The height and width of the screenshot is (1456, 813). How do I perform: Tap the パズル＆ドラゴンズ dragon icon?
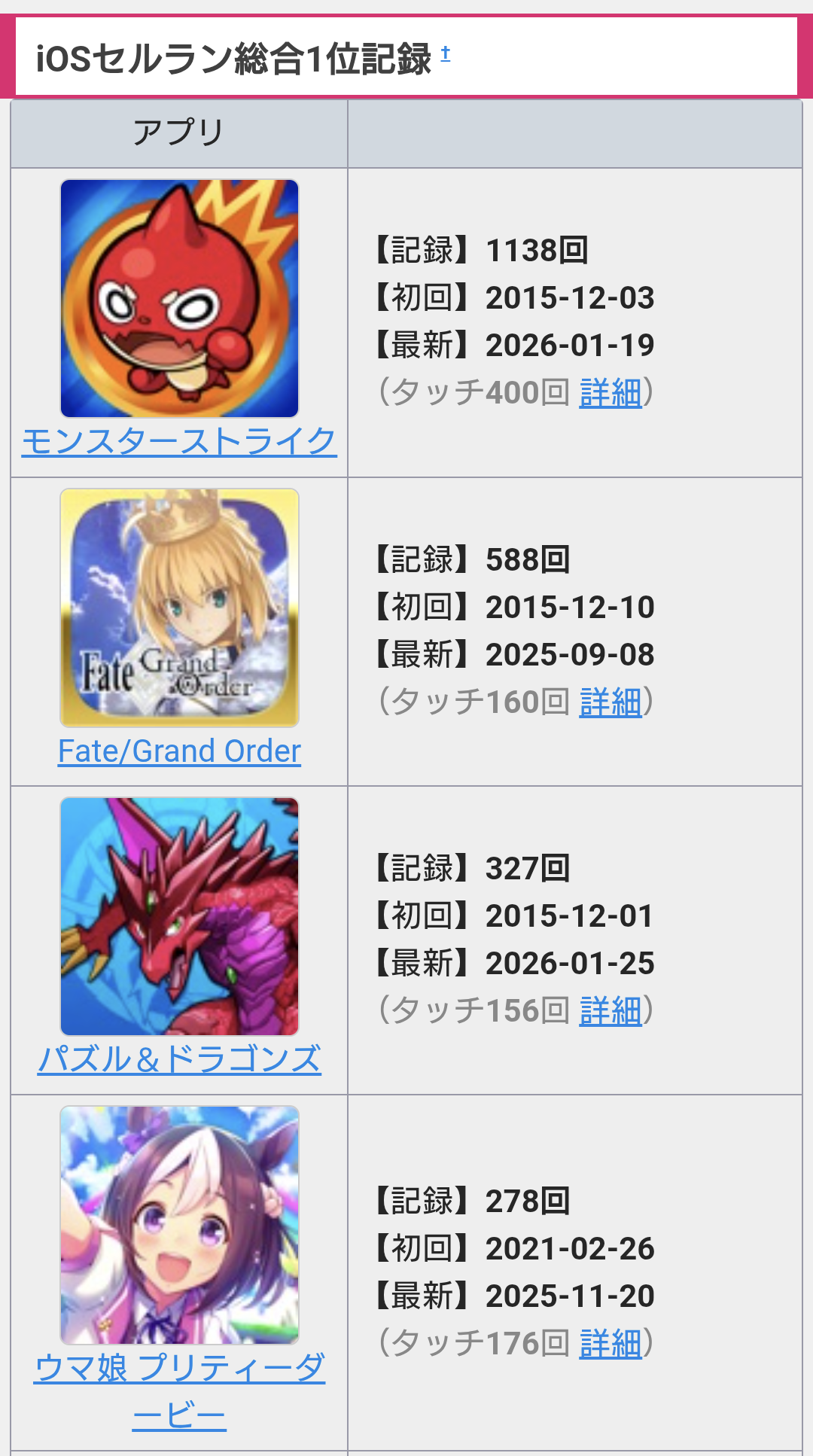(x=179, y=916)
